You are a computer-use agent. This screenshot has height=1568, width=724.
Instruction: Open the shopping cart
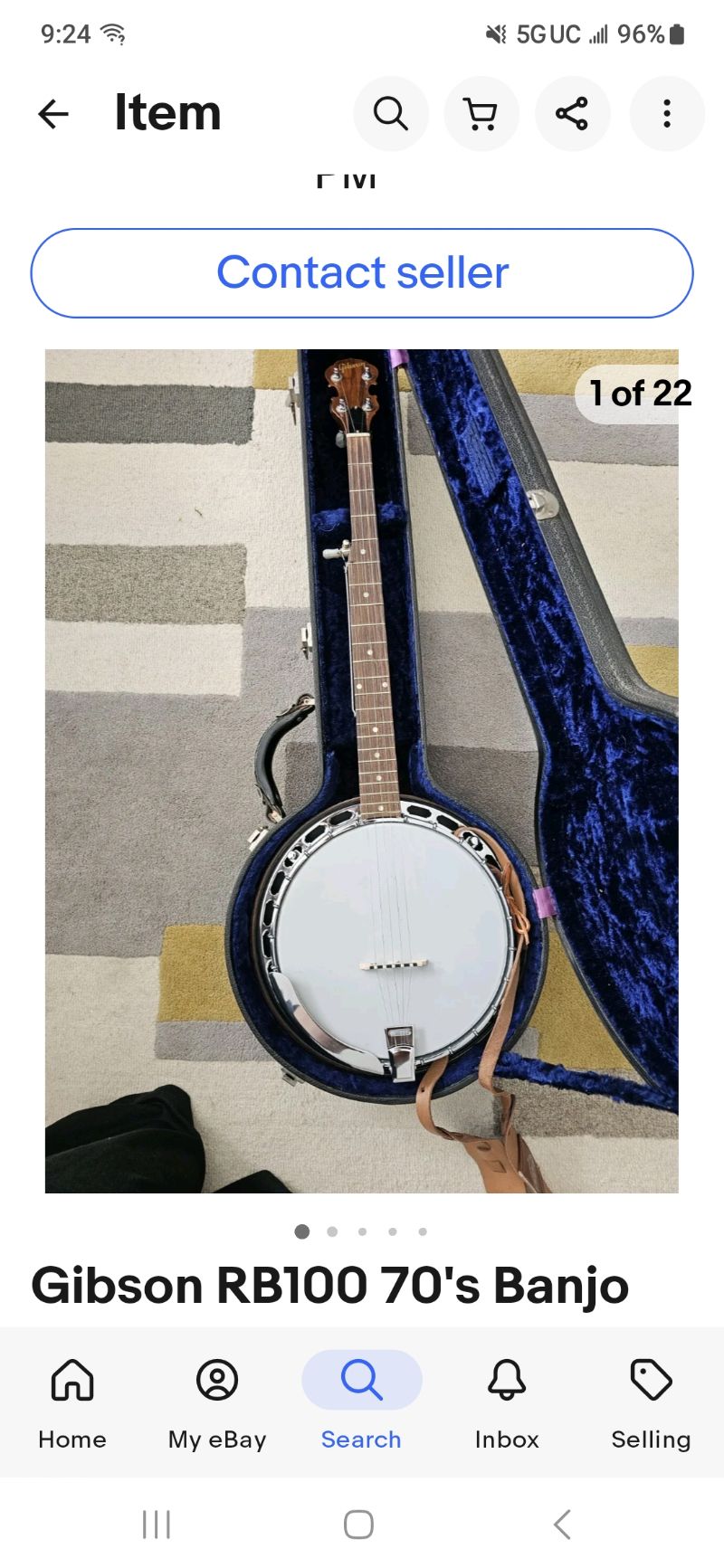click(481, 114)
